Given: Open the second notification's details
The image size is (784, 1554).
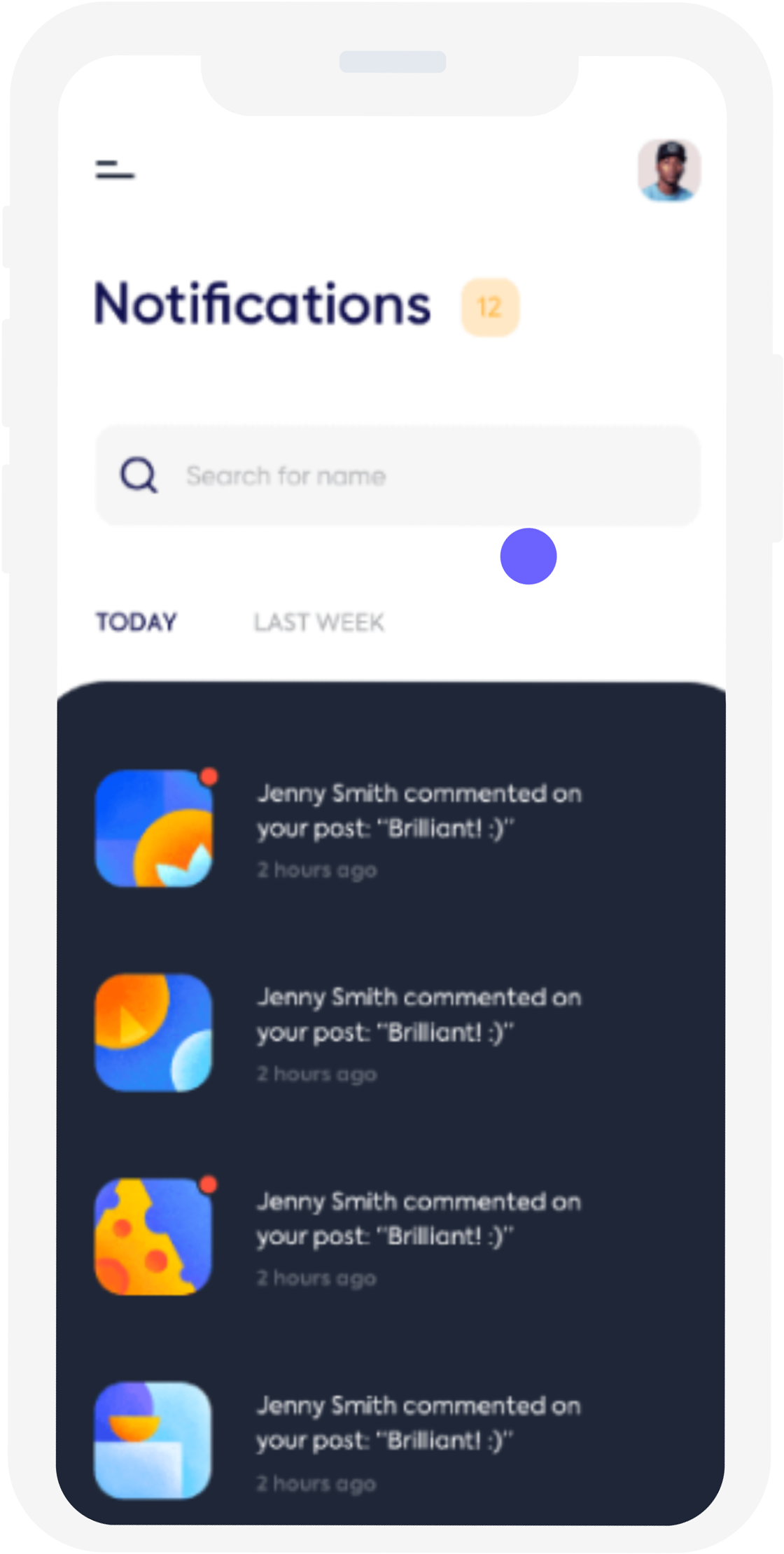Looking at the screenshot, I should click(419, 1015).
